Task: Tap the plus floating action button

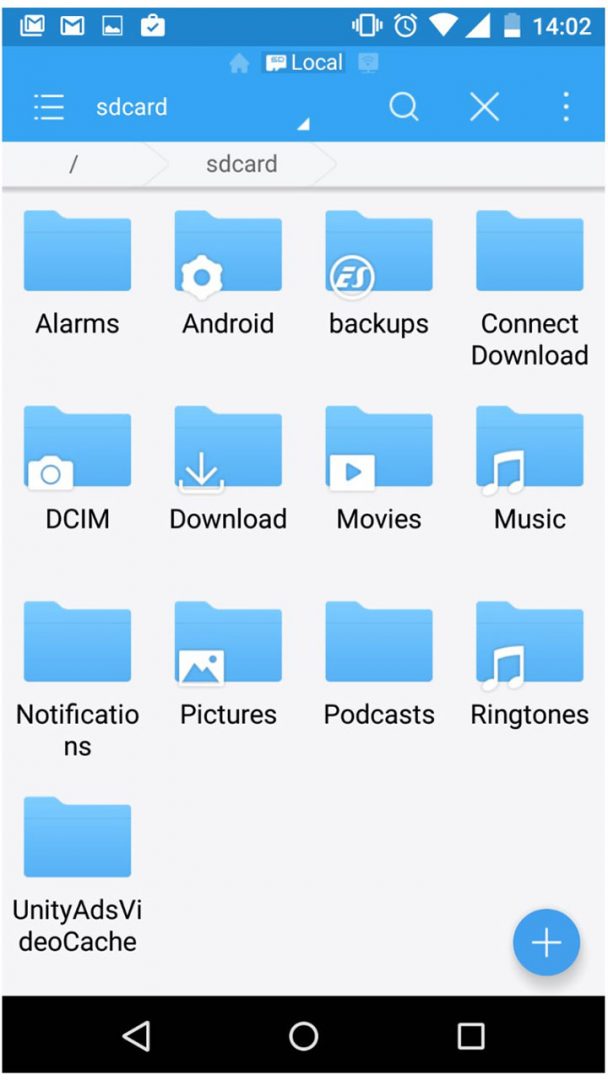Action: click(546, 942)
